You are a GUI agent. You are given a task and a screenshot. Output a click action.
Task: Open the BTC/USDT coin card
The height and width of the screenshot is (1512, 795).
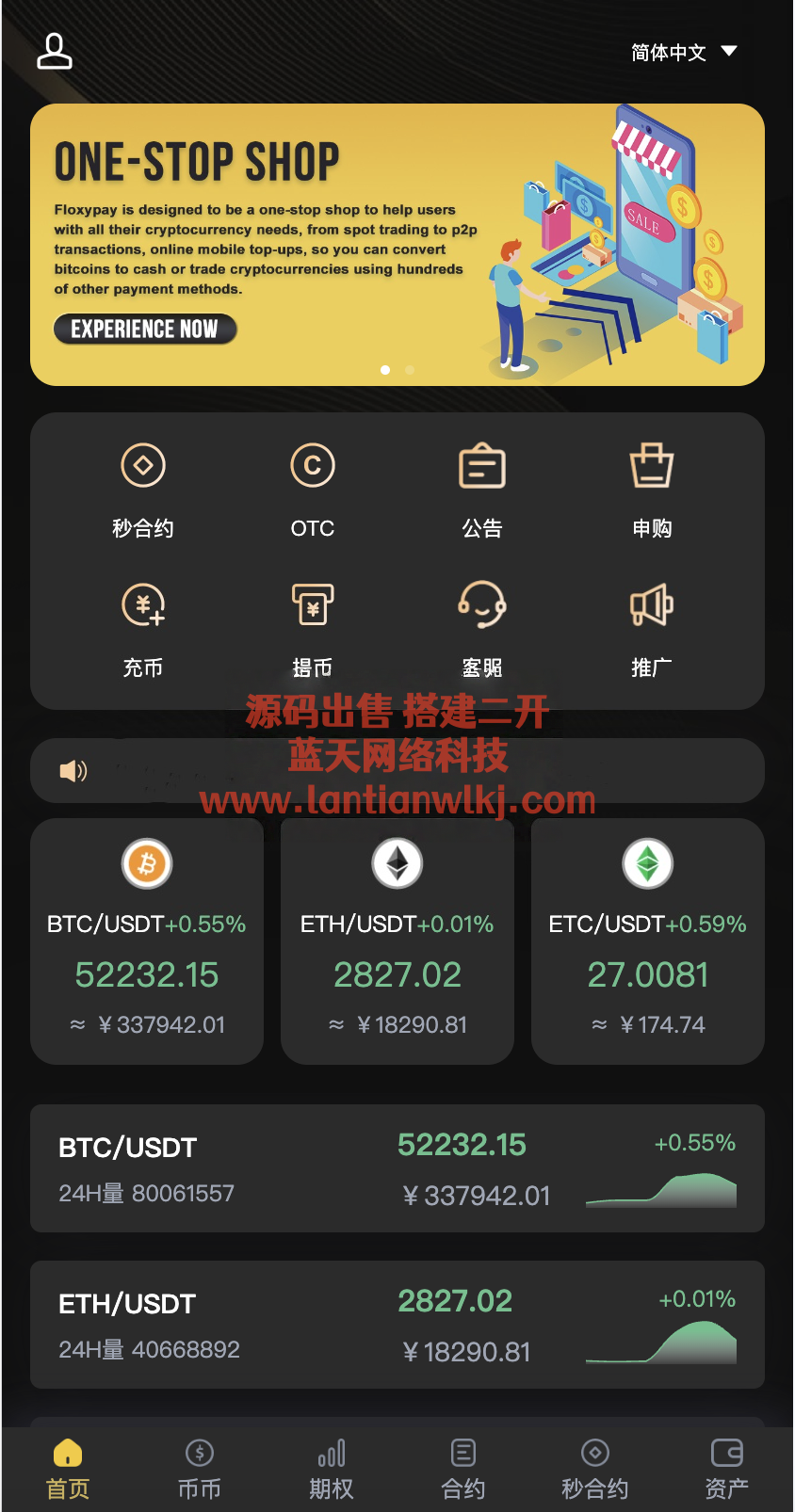coord(147,941)
